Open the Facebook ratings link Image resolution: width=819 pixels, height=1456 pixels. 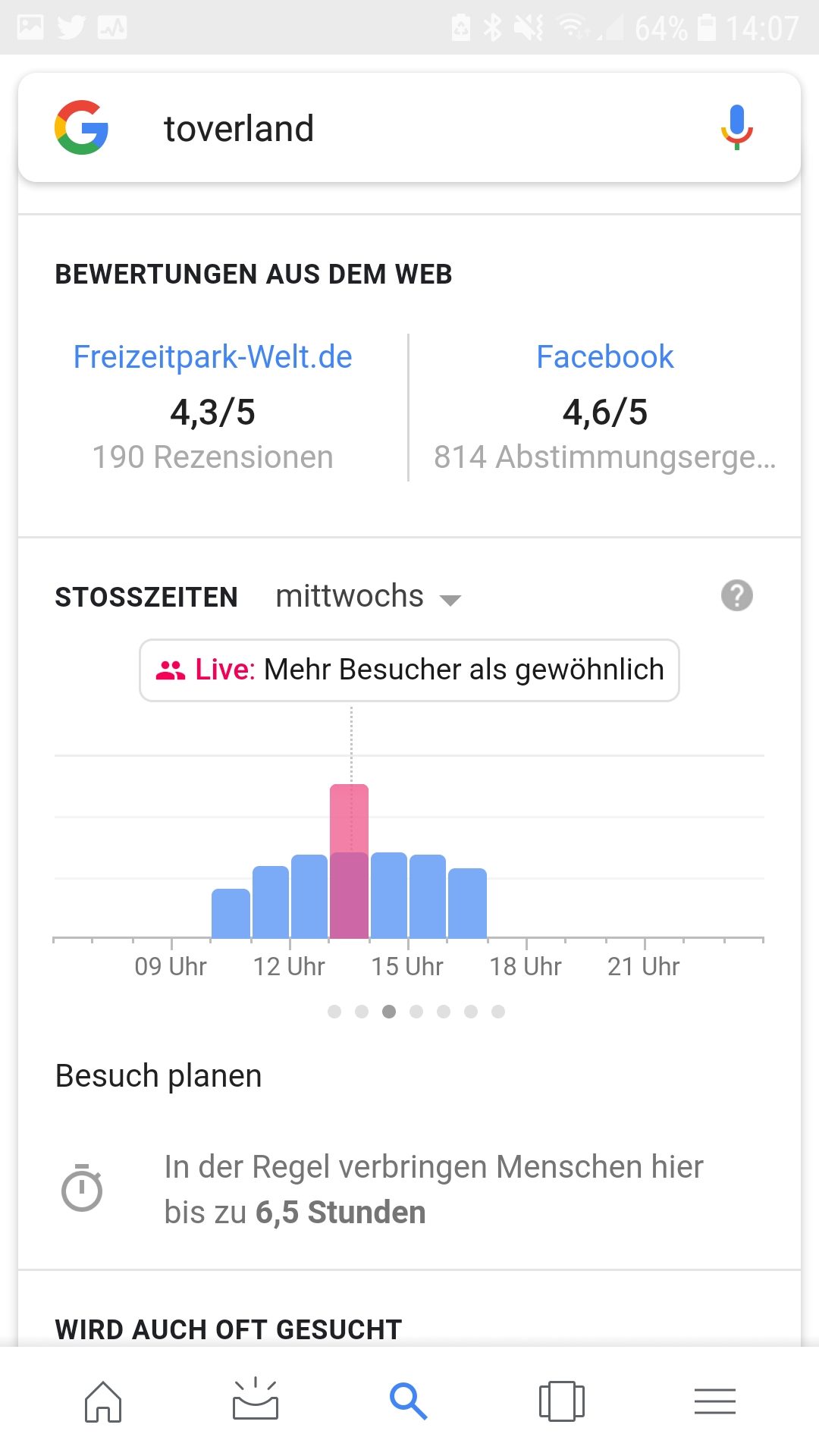604,357
